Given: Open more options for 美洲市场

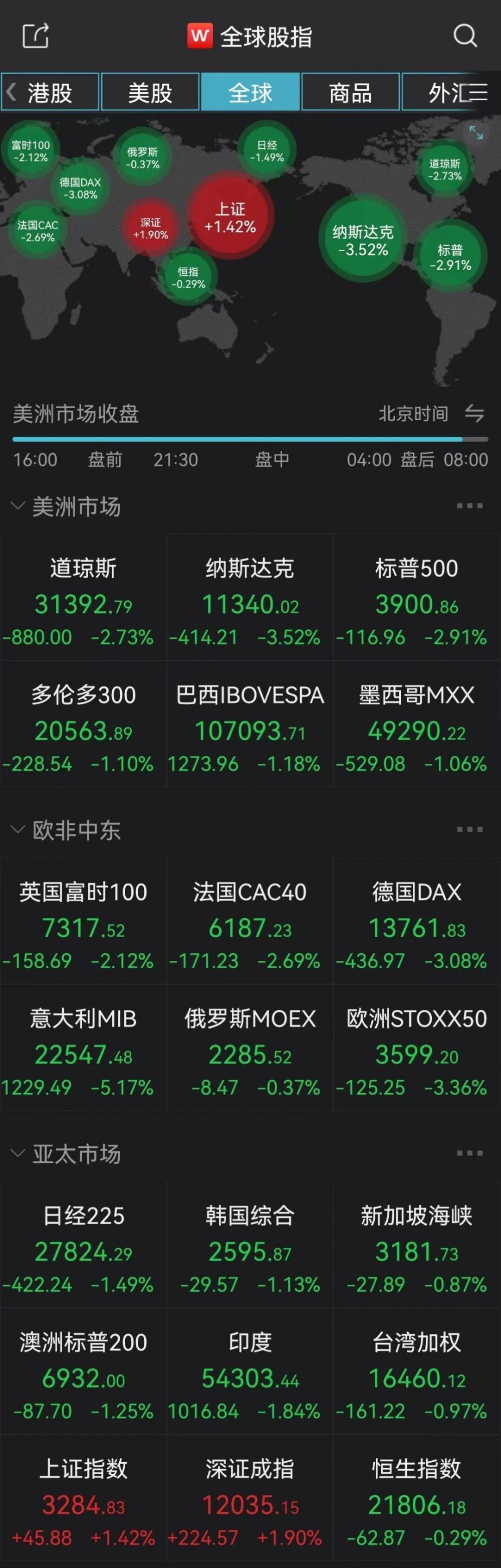Looking at the screenshot, I should tap(469, 506).
